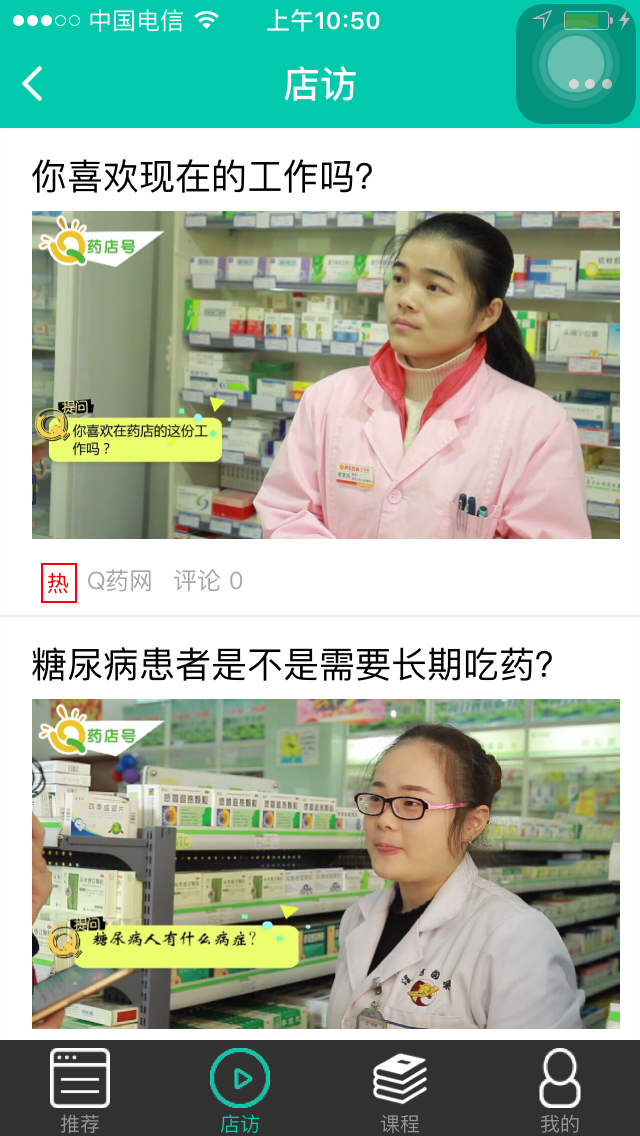Open the video "你喜欢现在的工作吗?"
Viewport: 640px width, 1136px height.
[x=325, y=375]
